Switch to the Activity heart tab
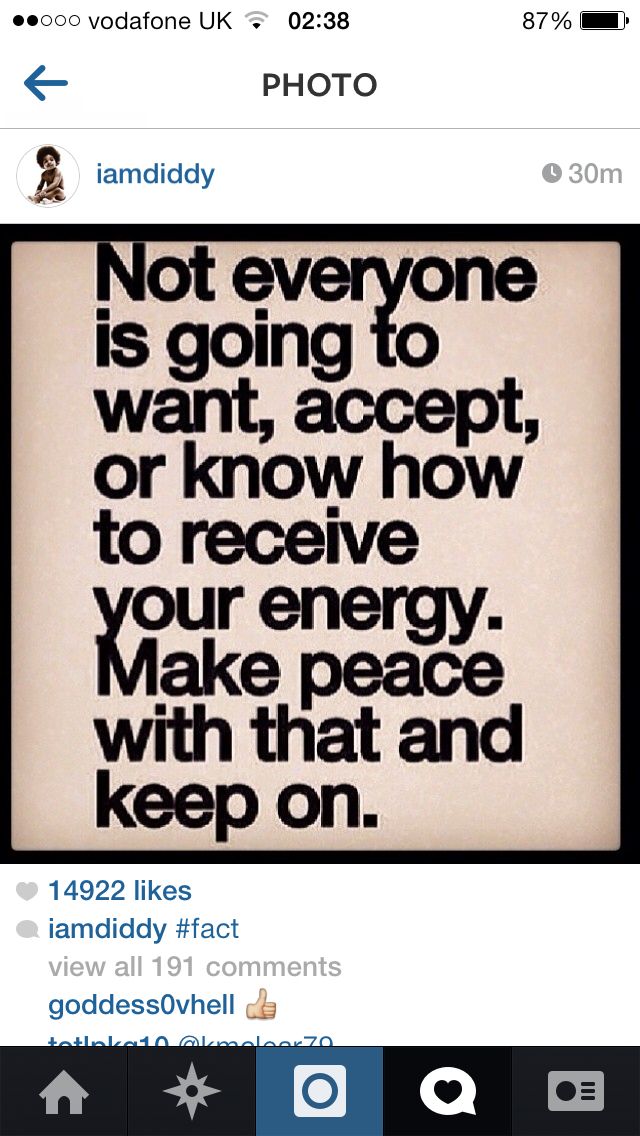 447,1091
